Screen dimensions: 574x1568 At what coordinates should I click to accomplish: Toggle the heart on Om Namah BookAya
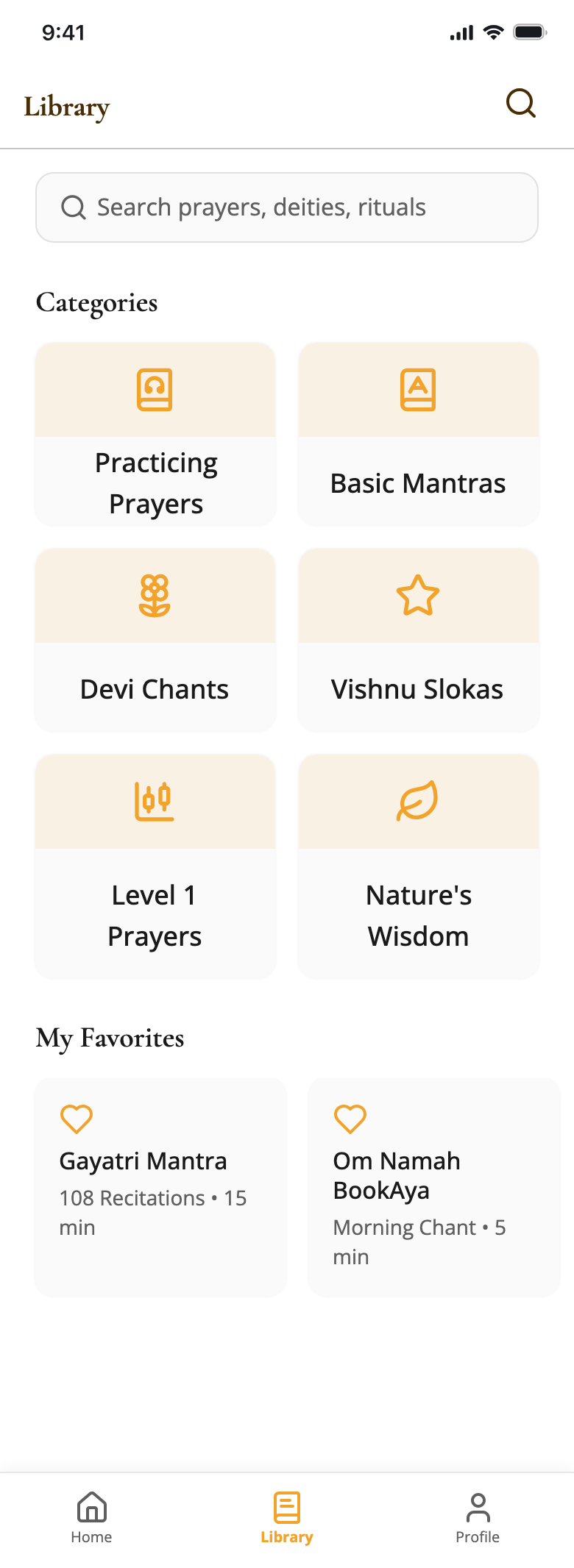[350, 1118]
